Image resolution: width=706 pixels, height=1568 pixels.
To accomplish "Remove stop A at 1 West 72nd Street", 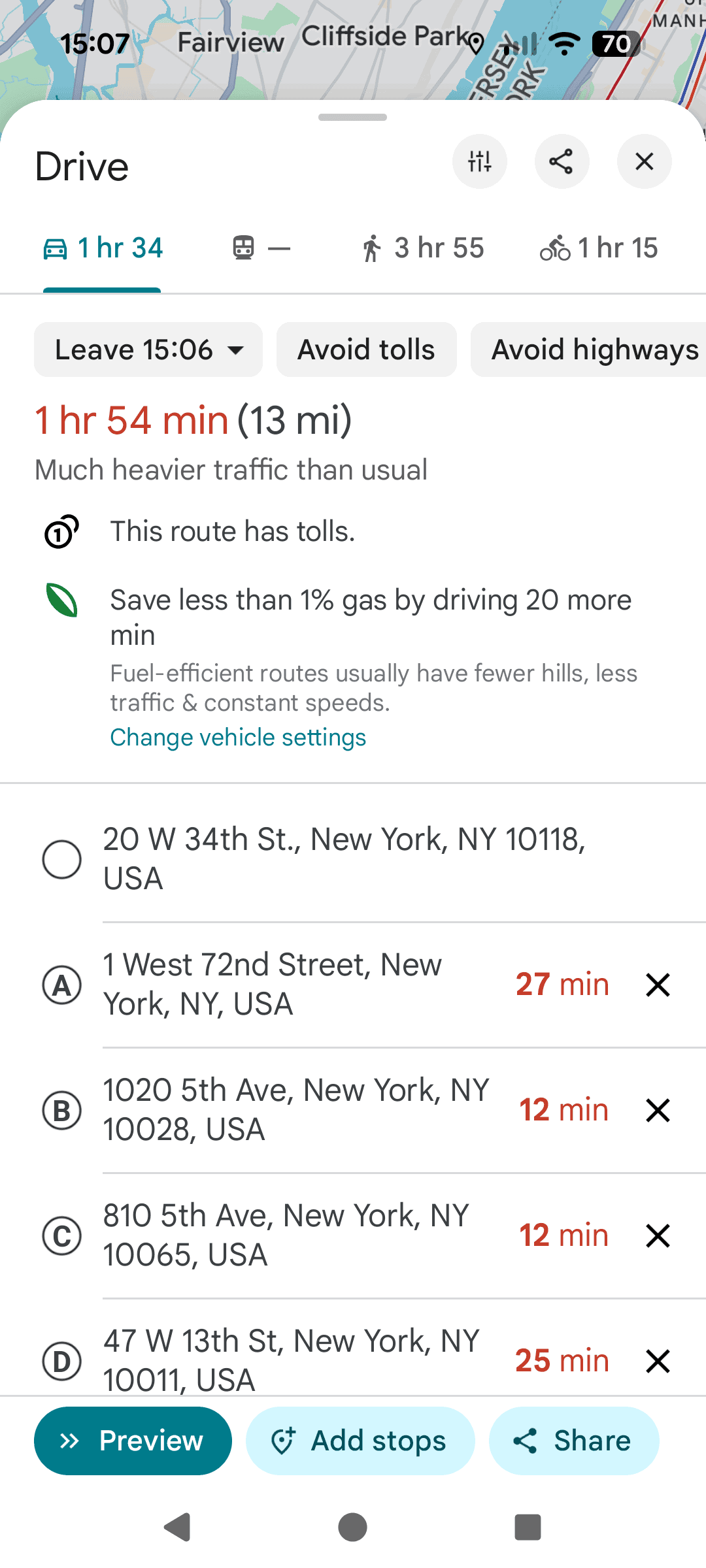I will point(658,985).
